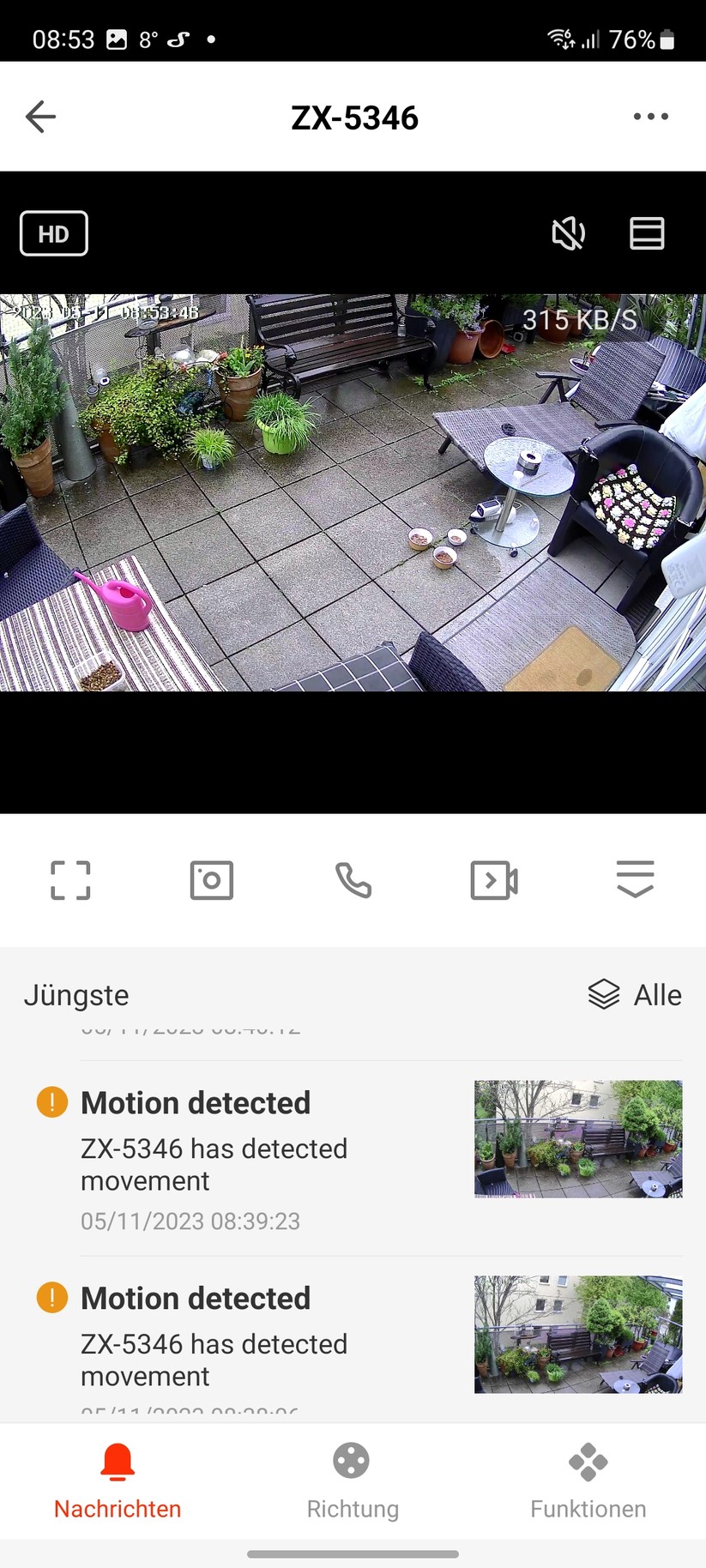View the thumbnail of the 08:39:23 motion event
This screenshot has width=706, height=1568.
click(x=578, y=1139)
